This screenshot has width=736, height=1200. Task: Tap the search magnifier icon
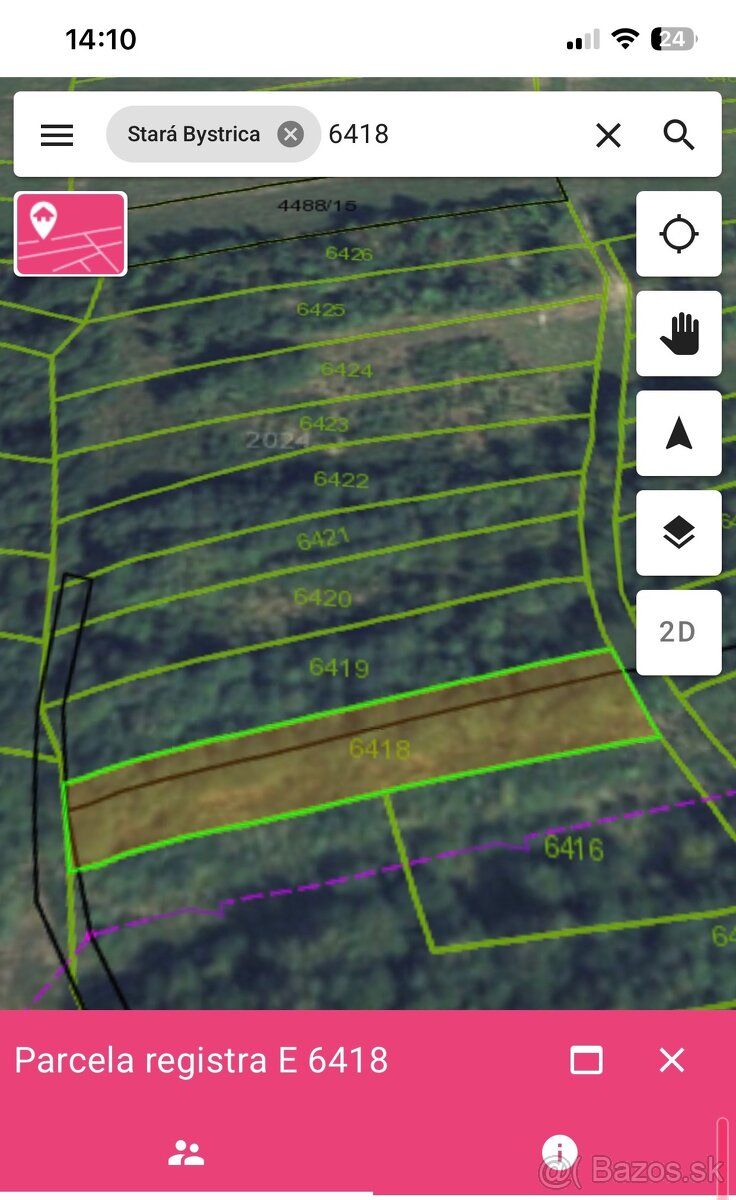[679, 135]
